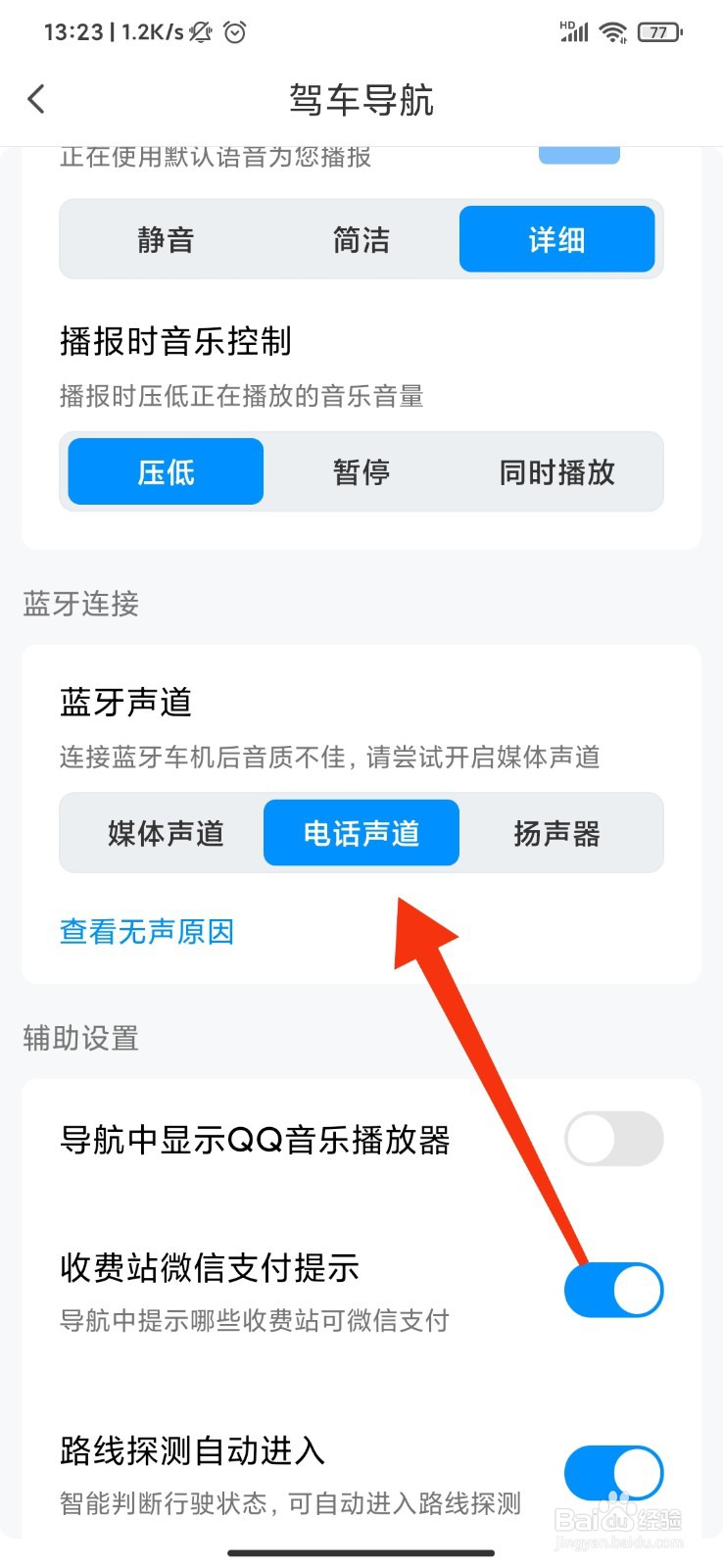723x1568 pixels.
Task: Select 扬声器 as Bluetooth output
Action: click(556, 833)
